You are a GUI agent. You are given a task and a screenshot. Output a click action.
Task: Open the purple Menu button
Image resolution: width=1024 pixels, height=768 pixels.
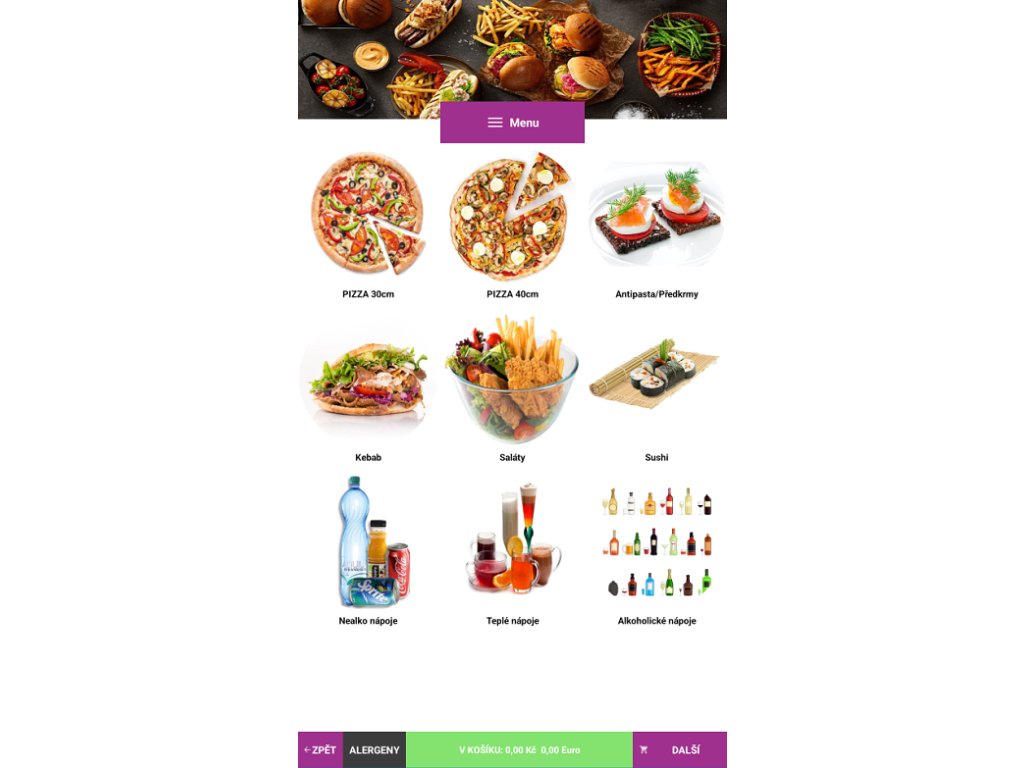(x=512, y=122)
